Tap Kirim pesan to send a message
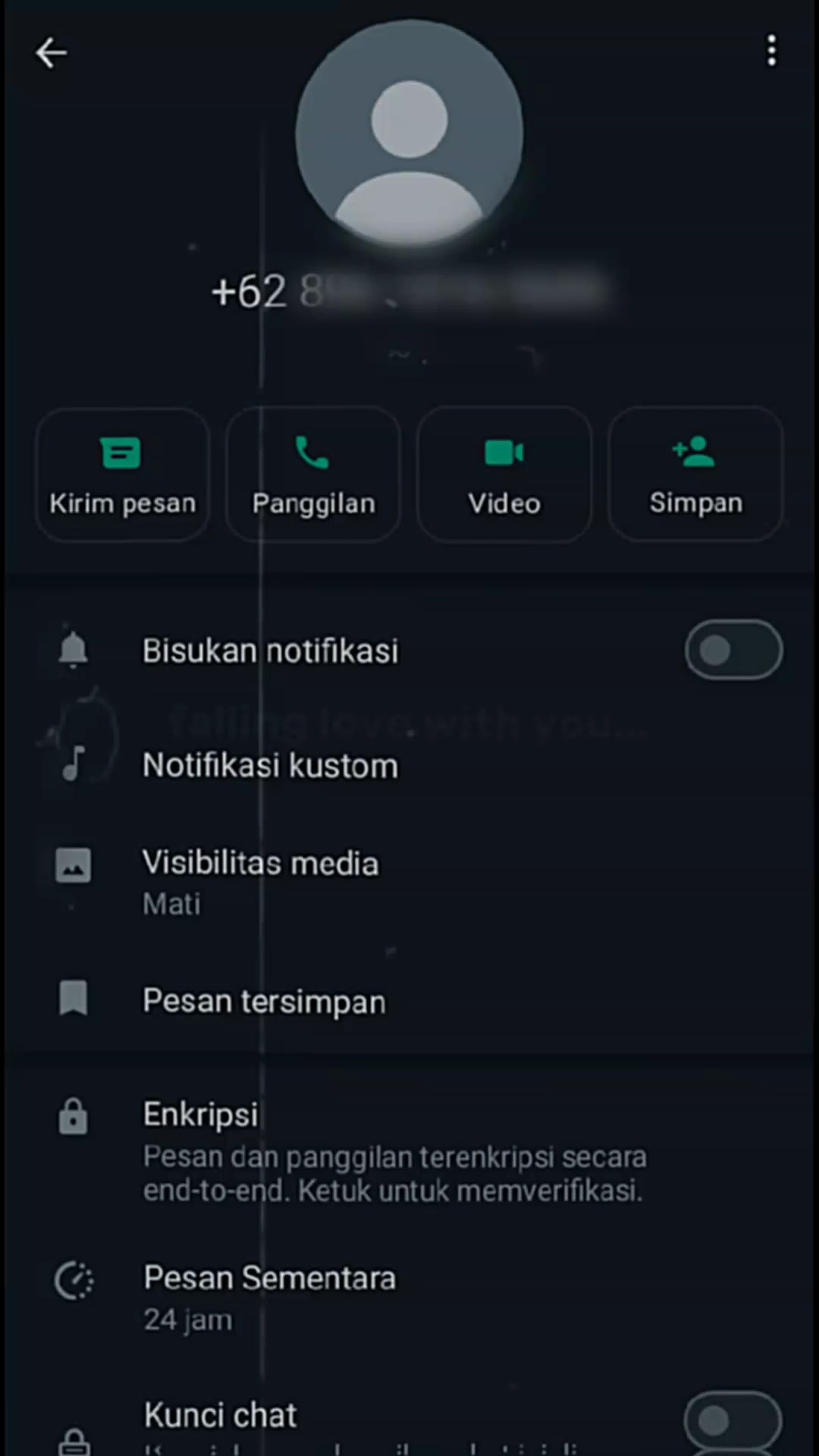819x1456 pixels. click(x=123, y=474)
